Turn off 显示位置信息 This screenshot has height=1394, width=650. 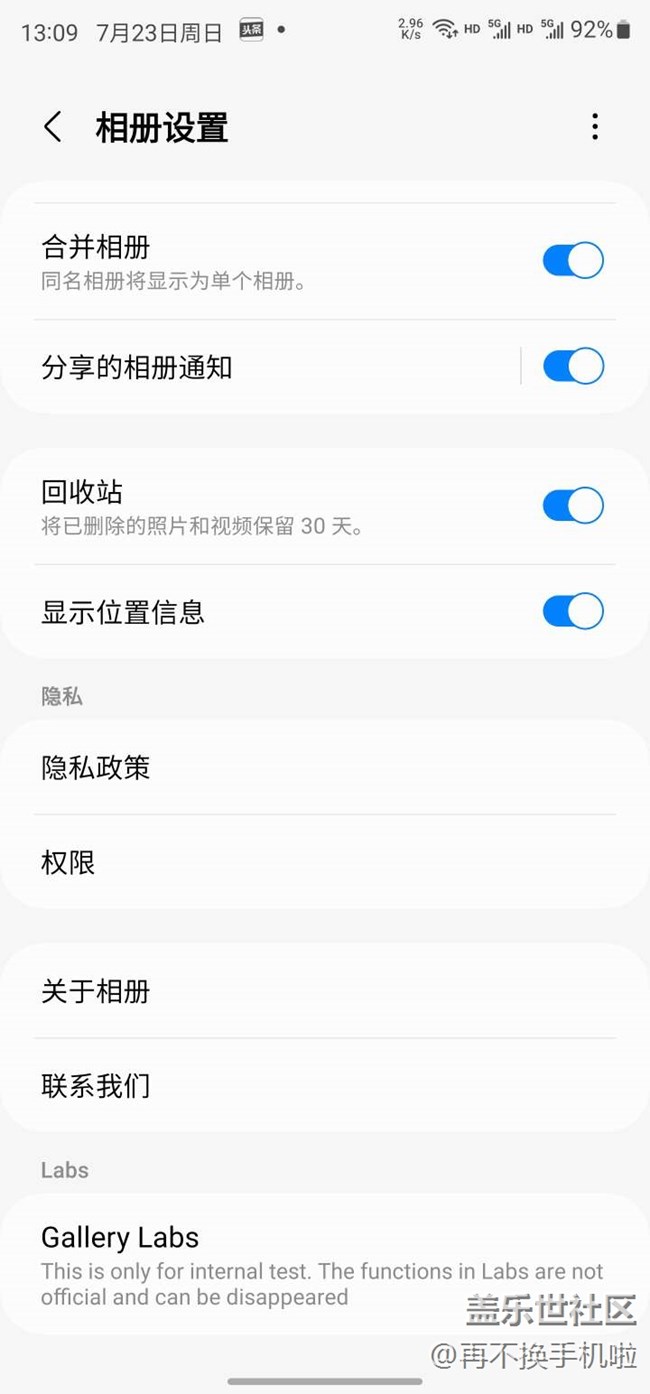click(x=573, y=611)
